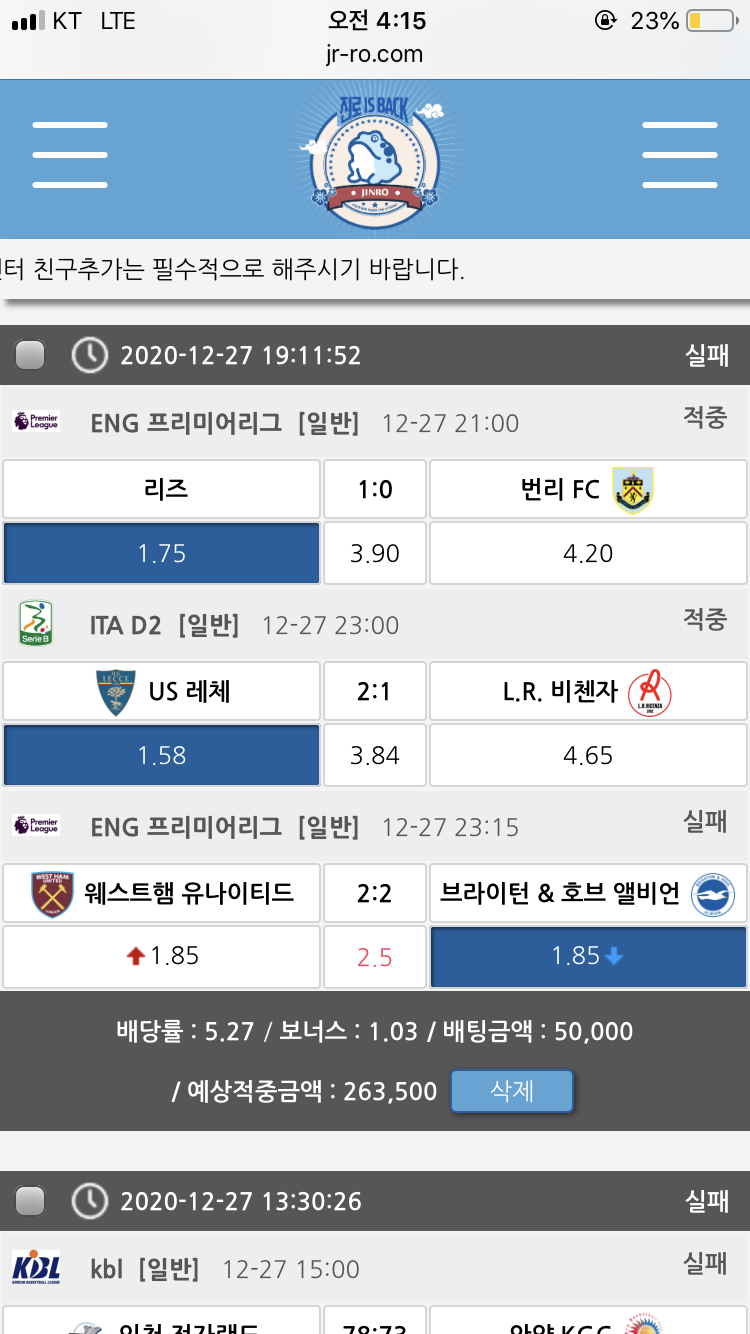Delete the bet with the 삭제 button

click(511, 1091)
